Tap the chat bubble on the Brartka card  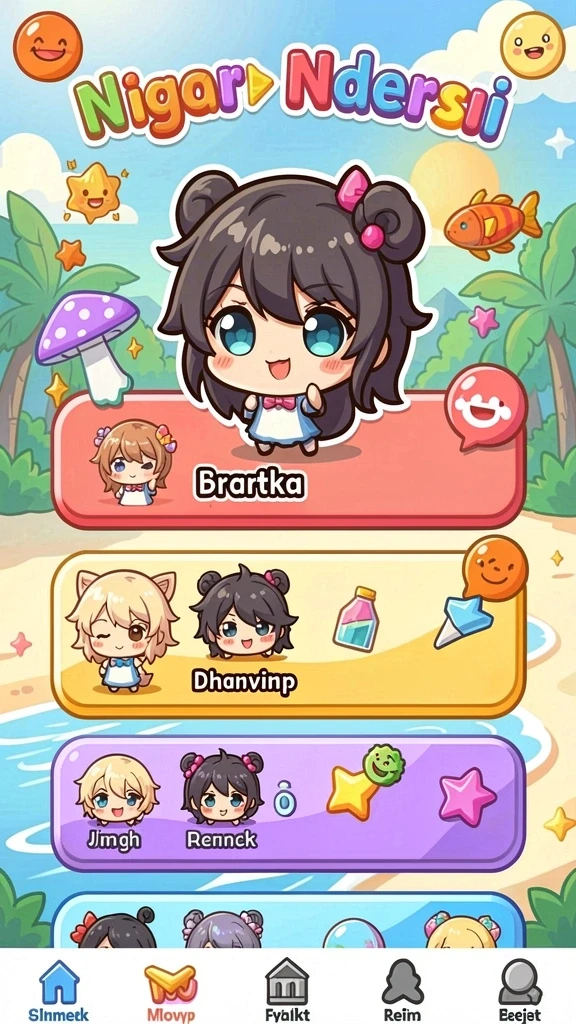pyautogui.click(x=485, y=406)
